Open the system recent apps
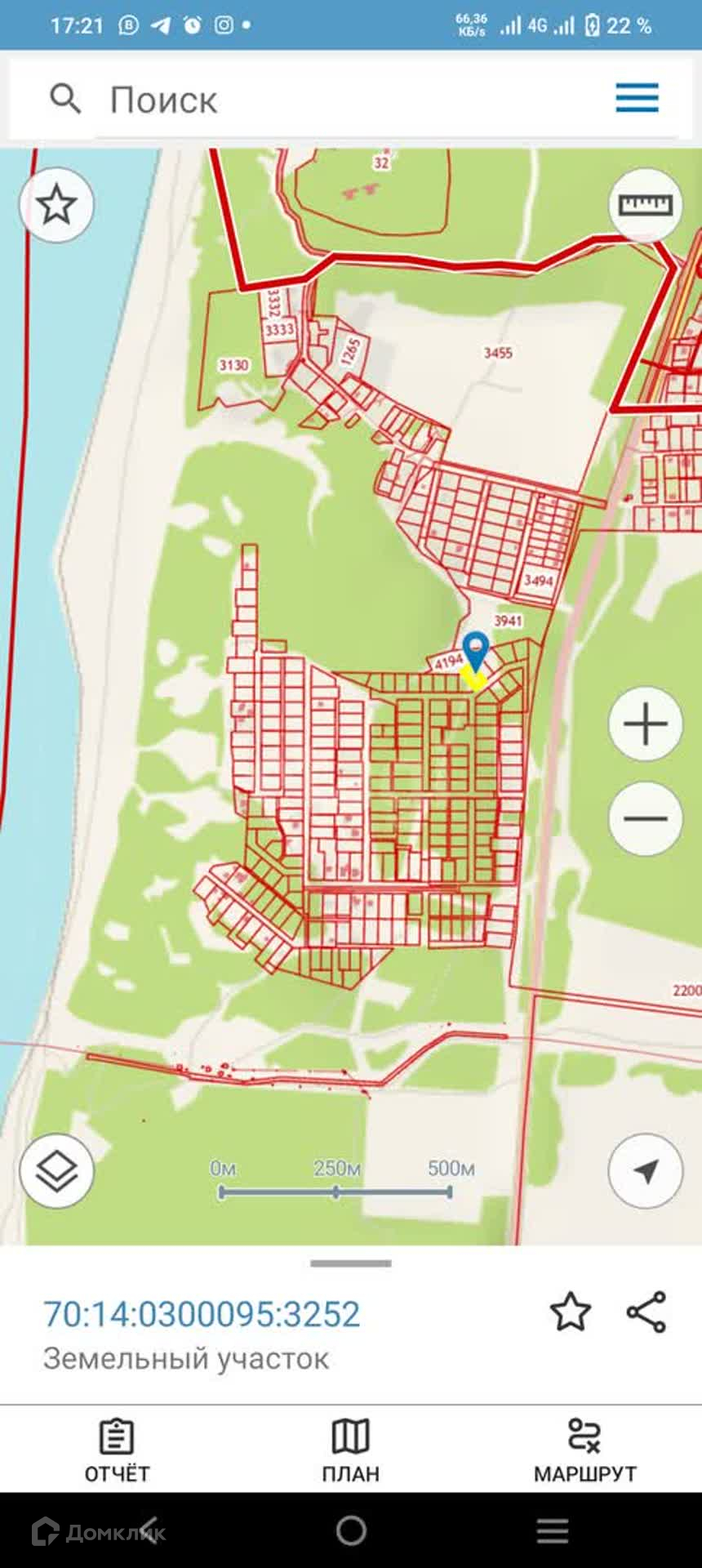702x1568 pixels. click(553, 1530)
